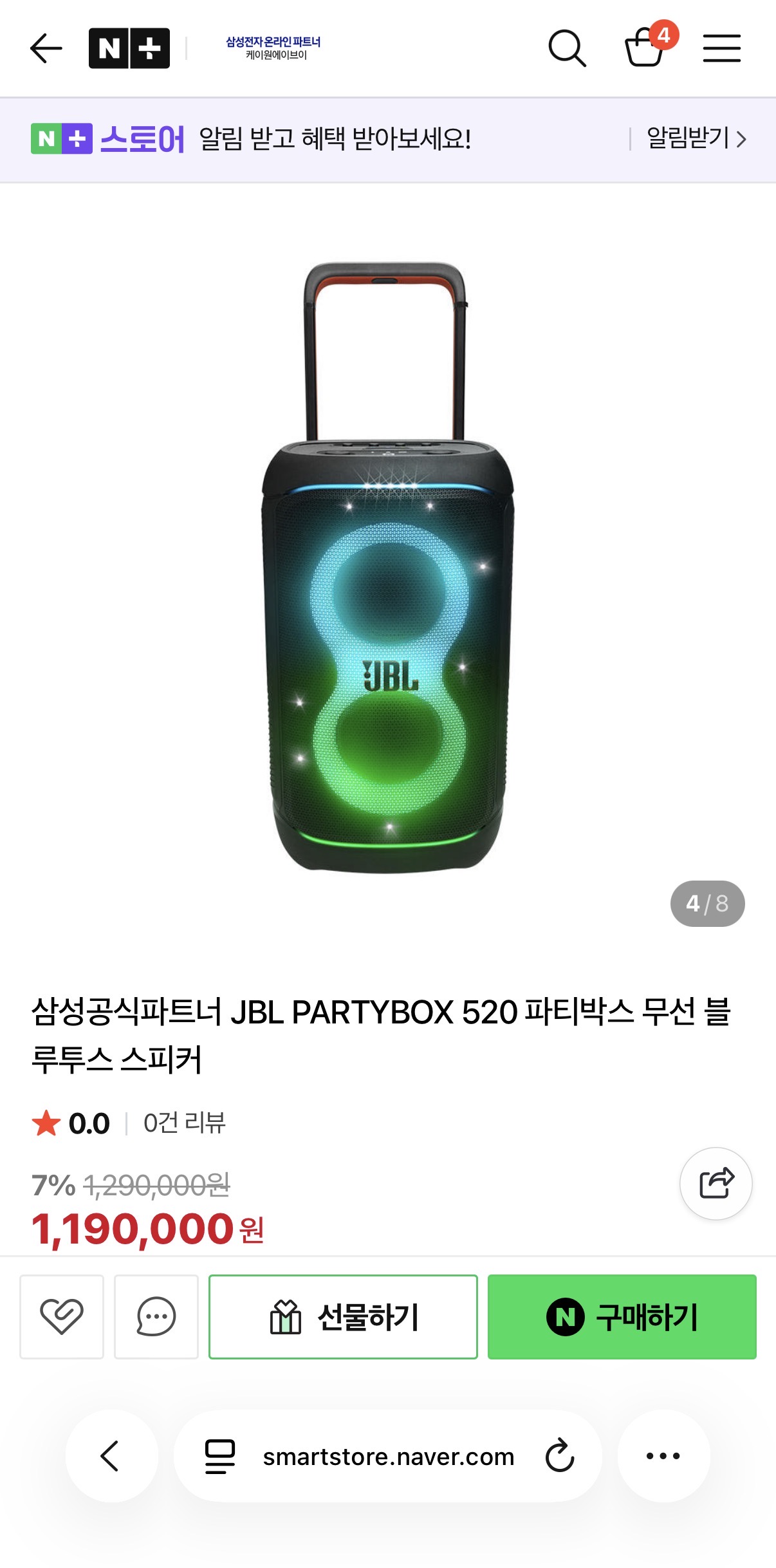Reload the smartstore.naver.com page
The width and height of the screenshot is (776, 1568).
pyautogui.click(x=560, y=1456)
